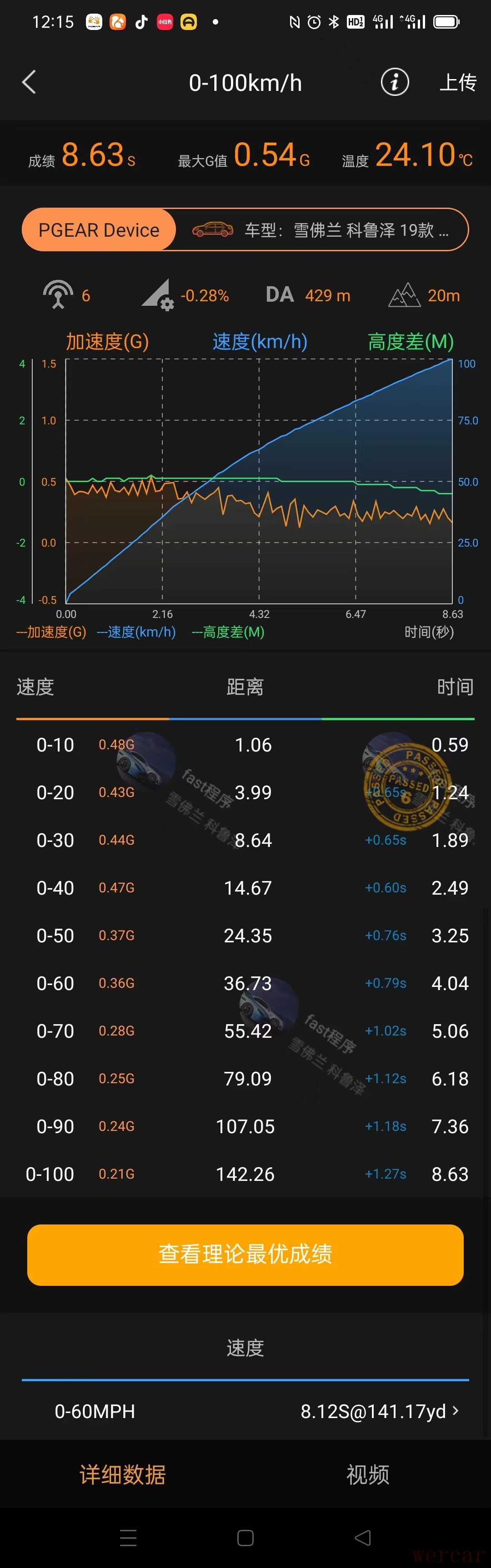491x1568 pixels.
Task: Open the system recent apps menu
Action: coord(128,1538)
